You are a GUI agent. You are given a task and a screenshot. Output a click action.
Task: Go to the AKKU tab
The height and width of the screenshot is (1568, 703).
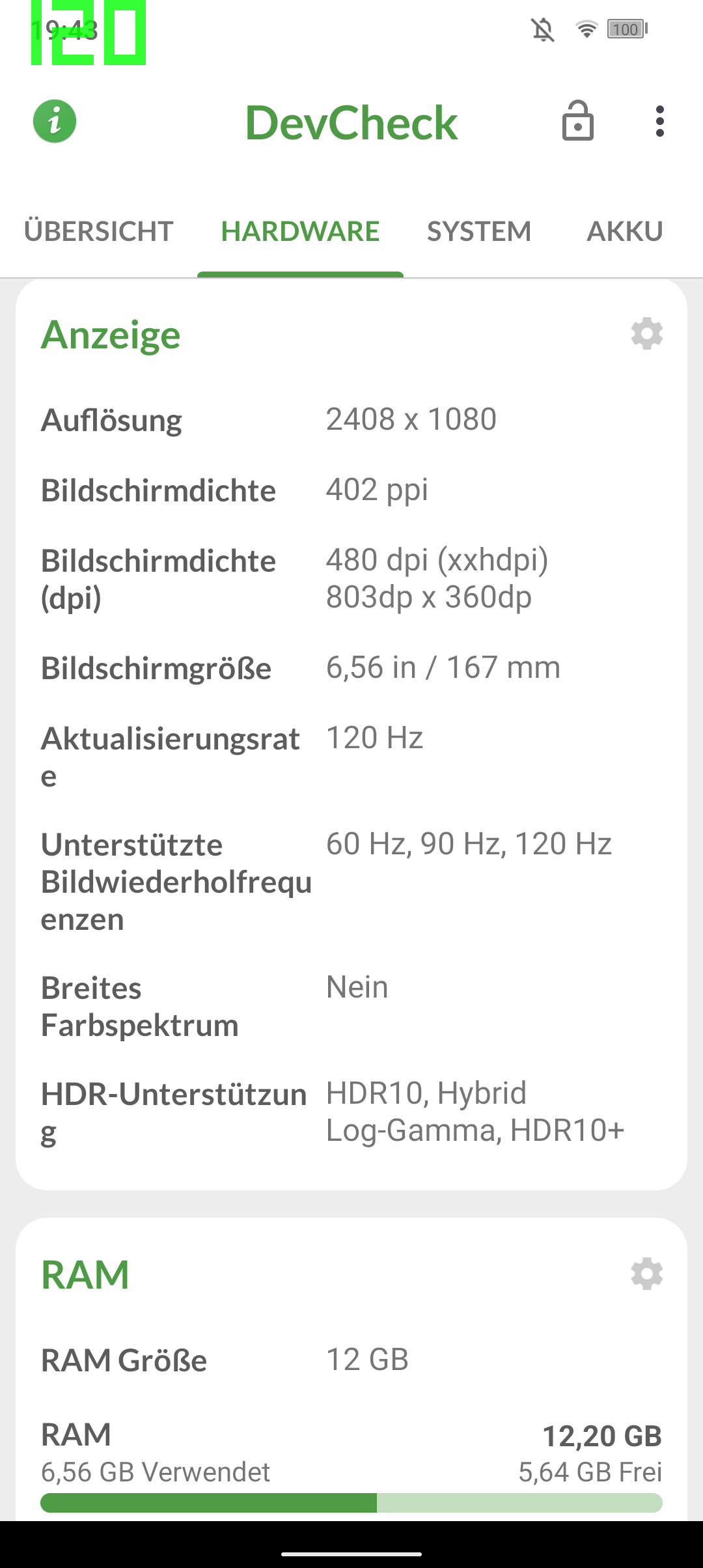pos(625,231)
